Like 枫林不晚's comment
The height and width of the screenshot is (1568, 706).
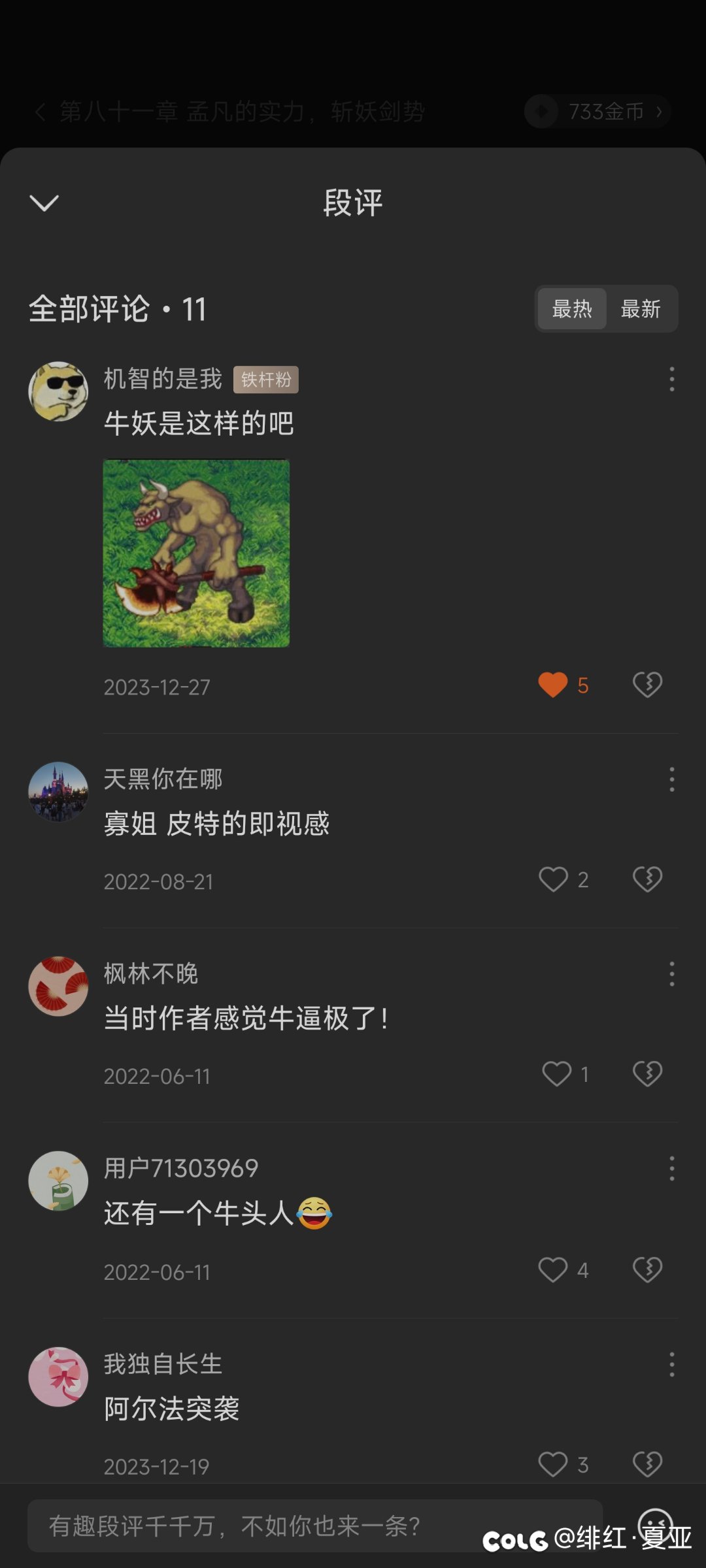(556, 1074)
